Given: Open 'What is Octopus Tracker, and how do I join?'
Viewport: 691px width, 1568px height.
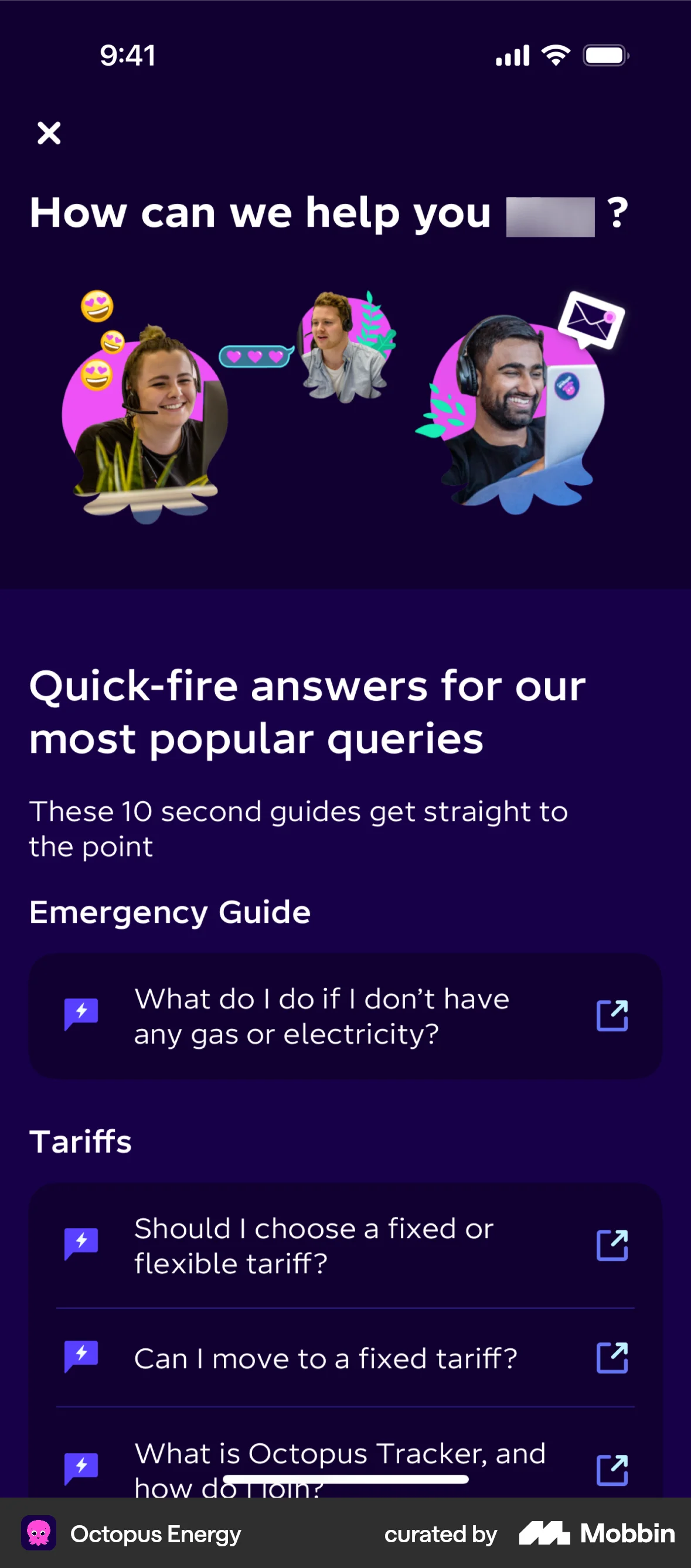Looking at the screenshot, I should pyautogui.click(x=340, y=1467).
